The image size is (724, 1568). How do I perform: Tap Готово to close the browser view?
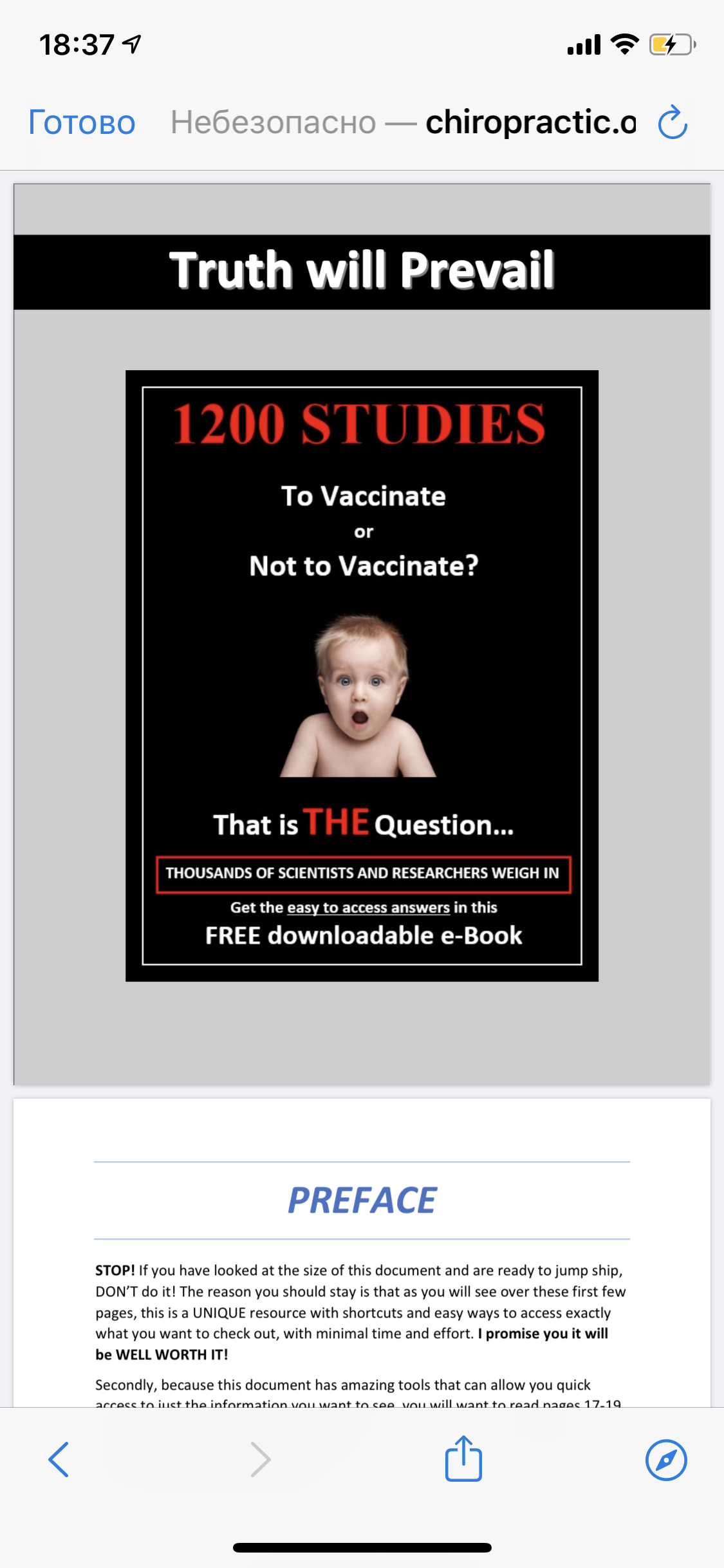point(82,122)
